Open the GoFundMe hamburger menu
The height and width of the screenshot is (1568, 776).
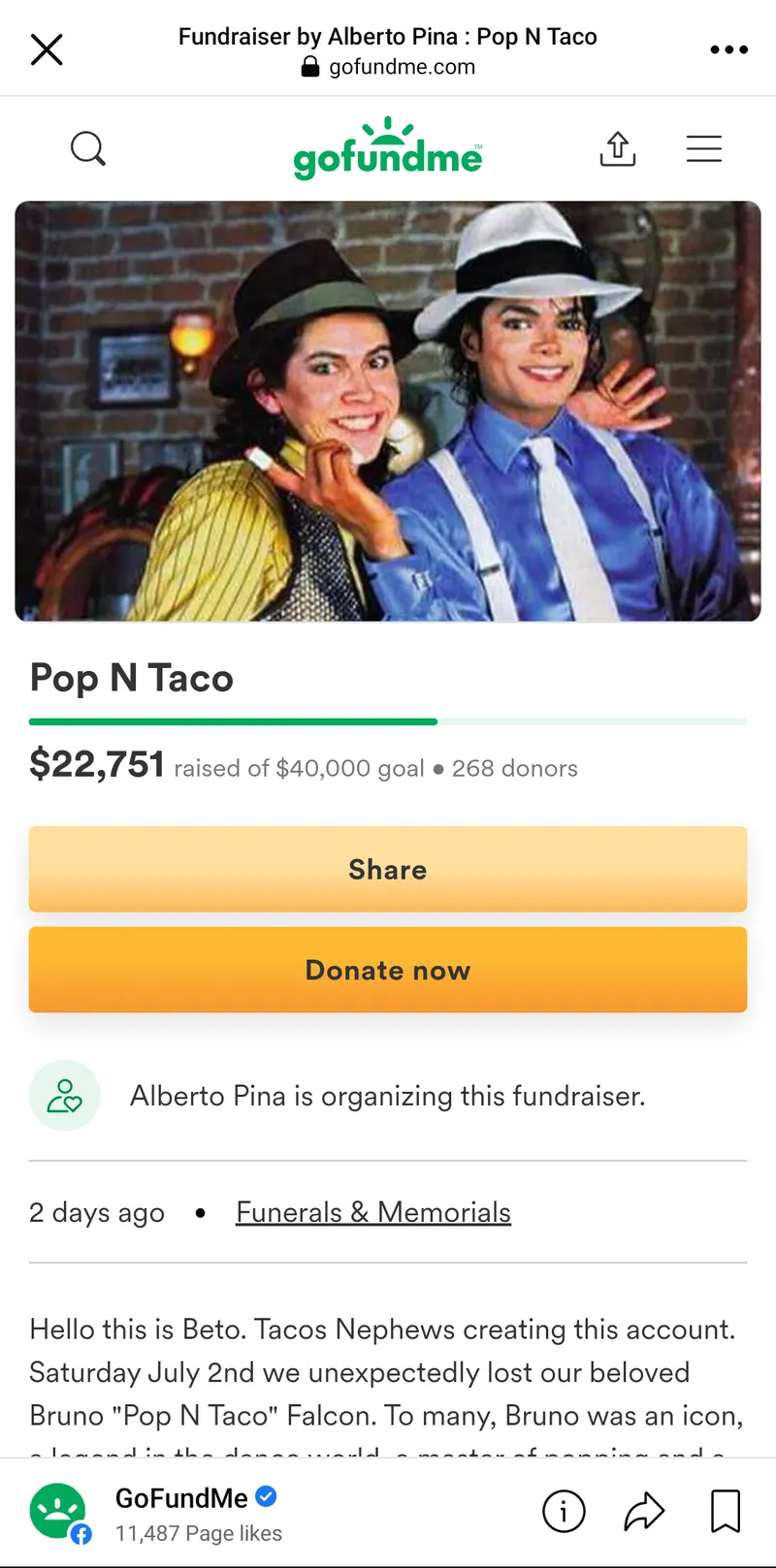tap(704, 148)
